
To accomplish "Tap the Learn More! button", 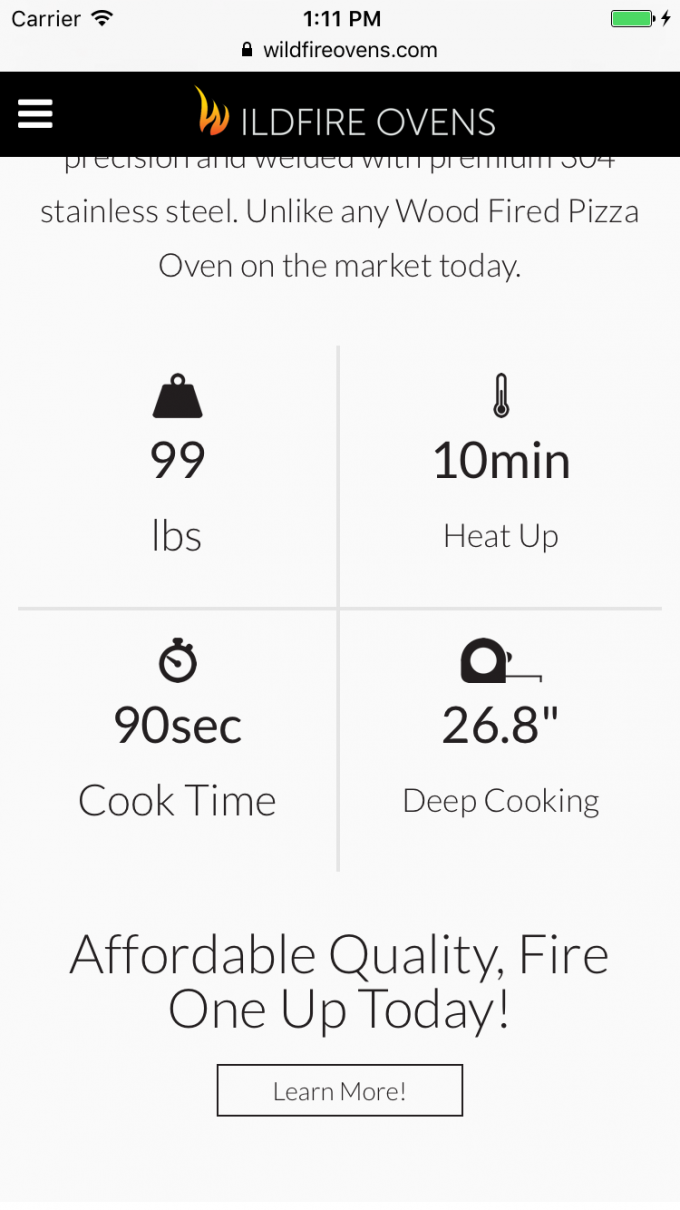I will (340, 1090).
